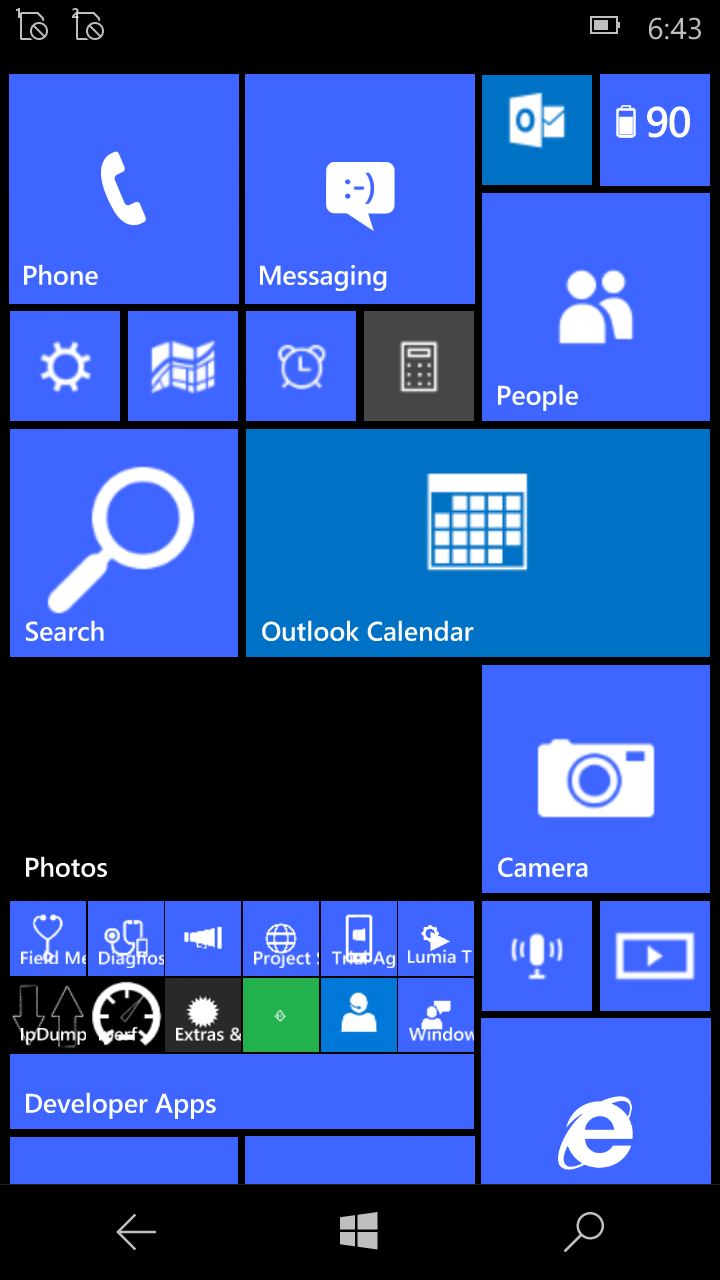This screenshot has height=1280, width=720.
Task: Launch the Maps tile
Action: point(183,366)
